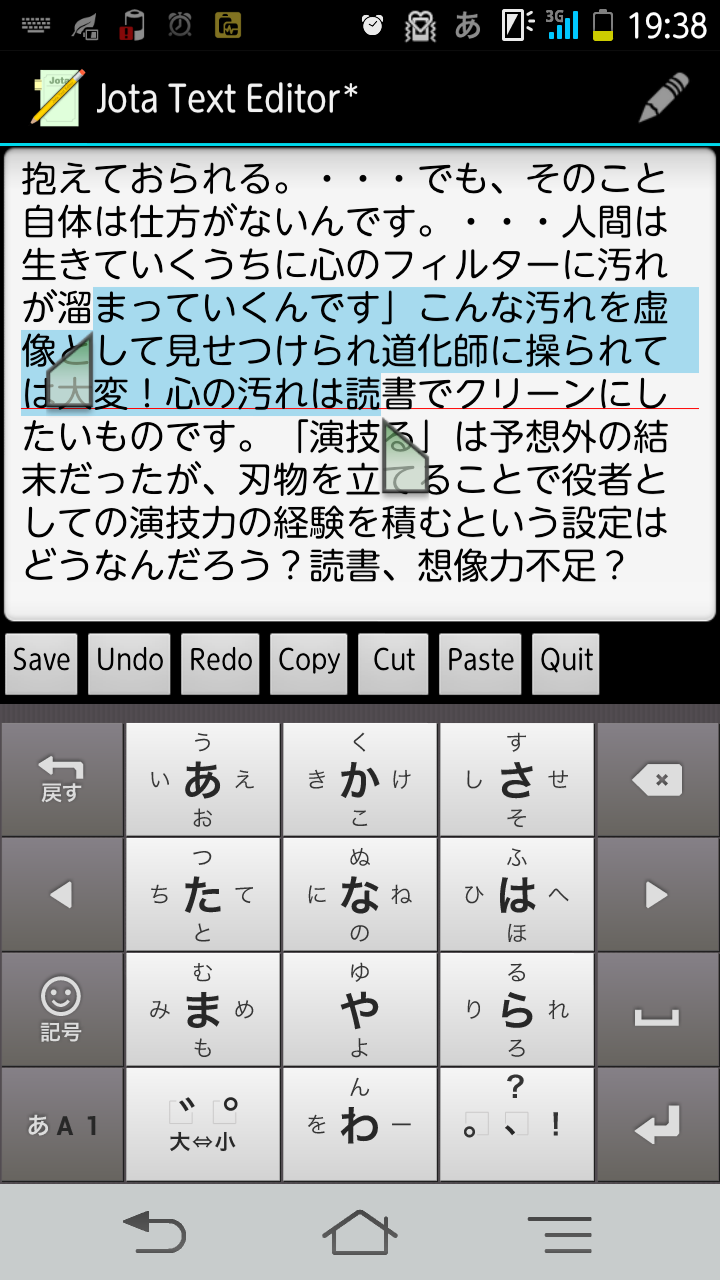Tap inside the text editing area
This screenshot has width=720, height=1280.
click(x=360, y=385)
